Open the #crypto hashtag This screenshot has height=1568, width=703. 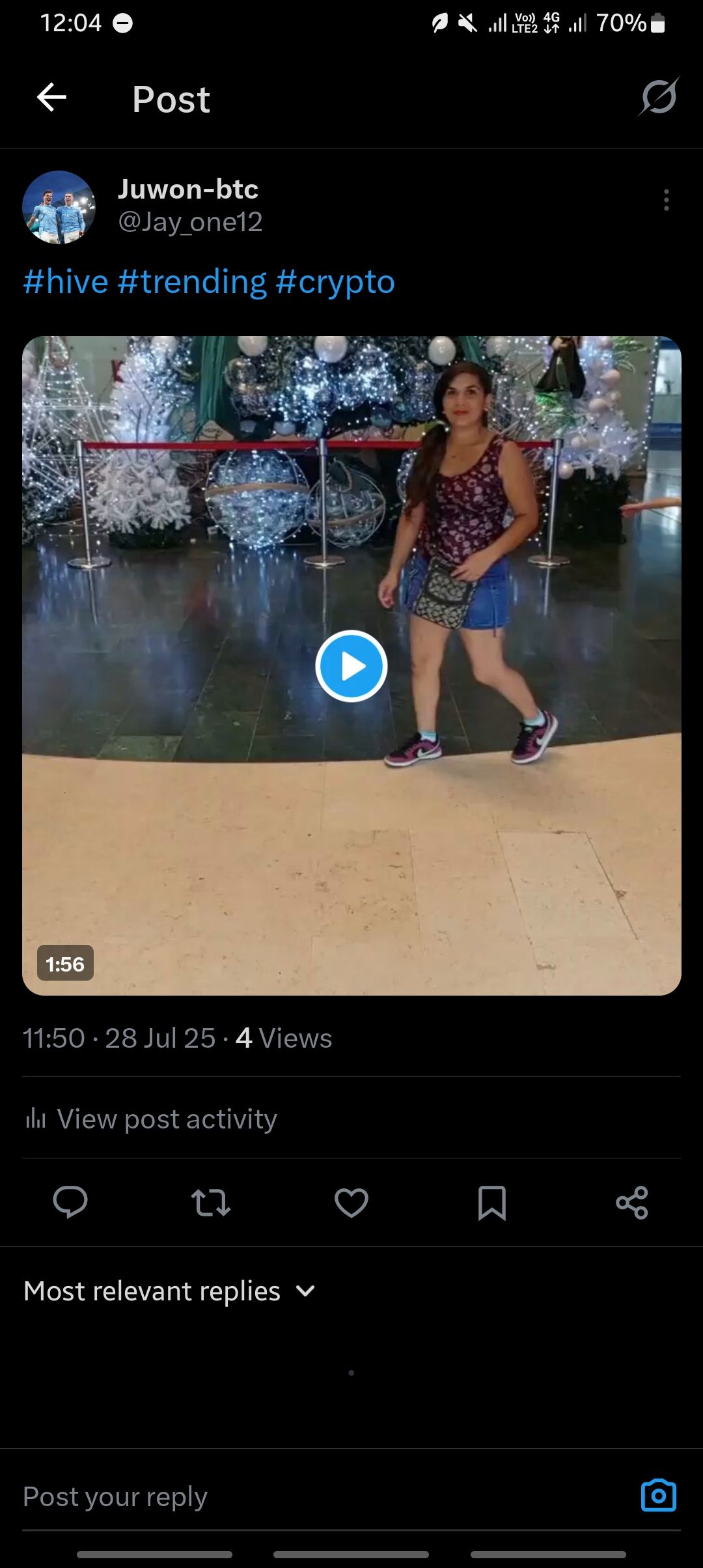click(x=335, y=282)
